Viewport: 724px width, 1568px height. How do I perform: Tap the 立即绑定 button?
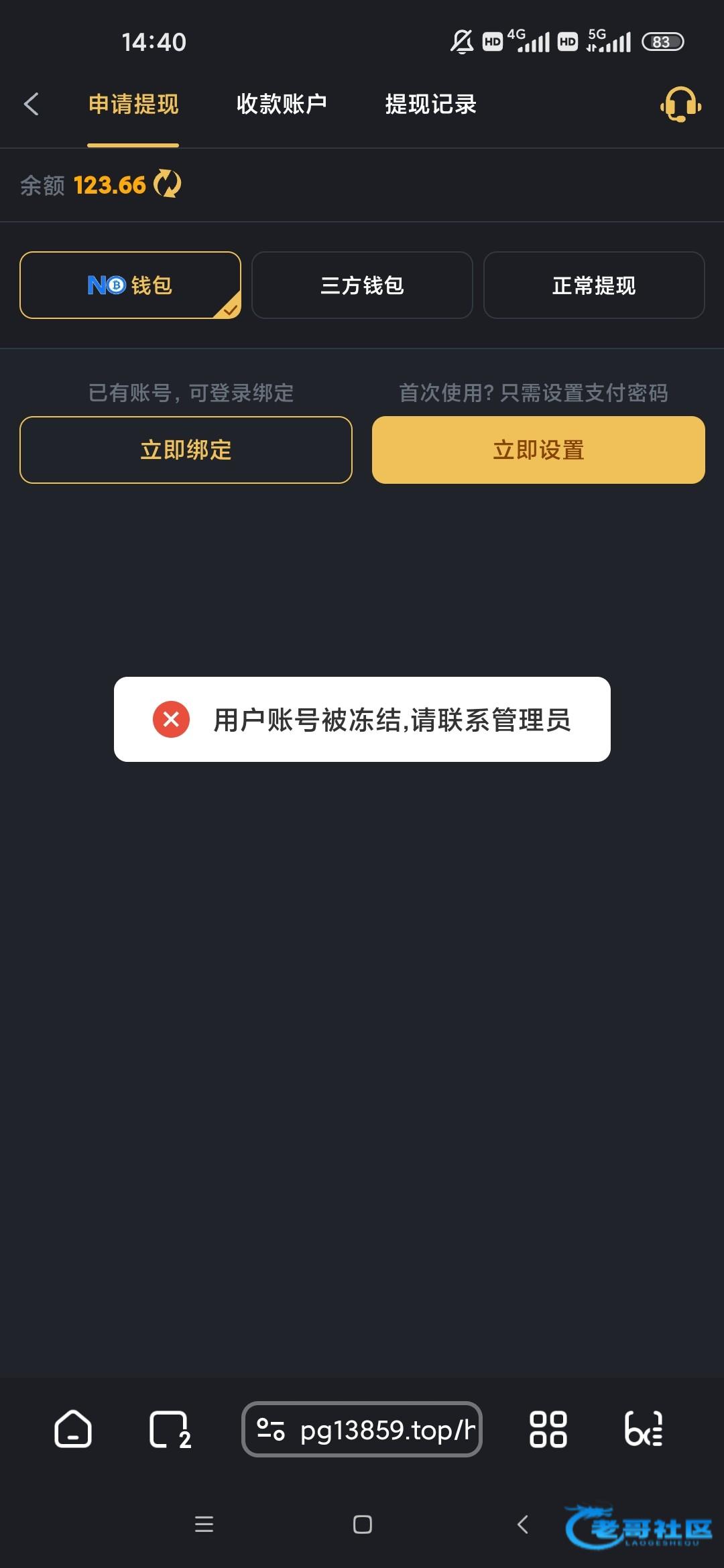tap(186, 450)
